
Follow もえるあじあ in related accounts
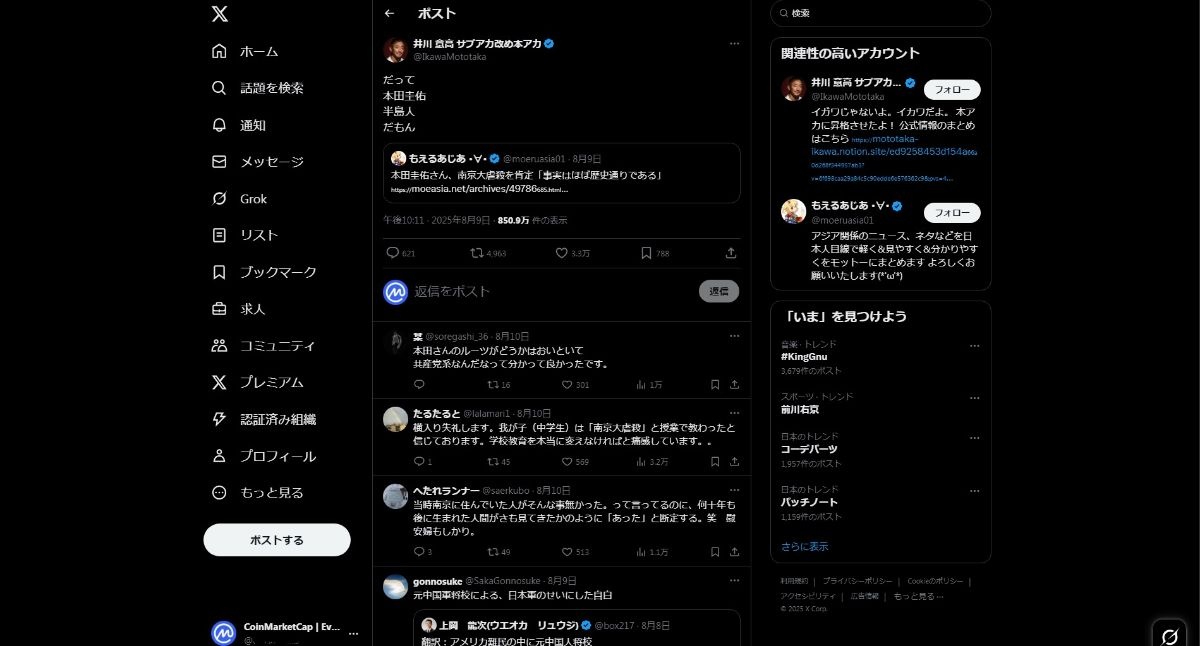(x=951, y=213)
